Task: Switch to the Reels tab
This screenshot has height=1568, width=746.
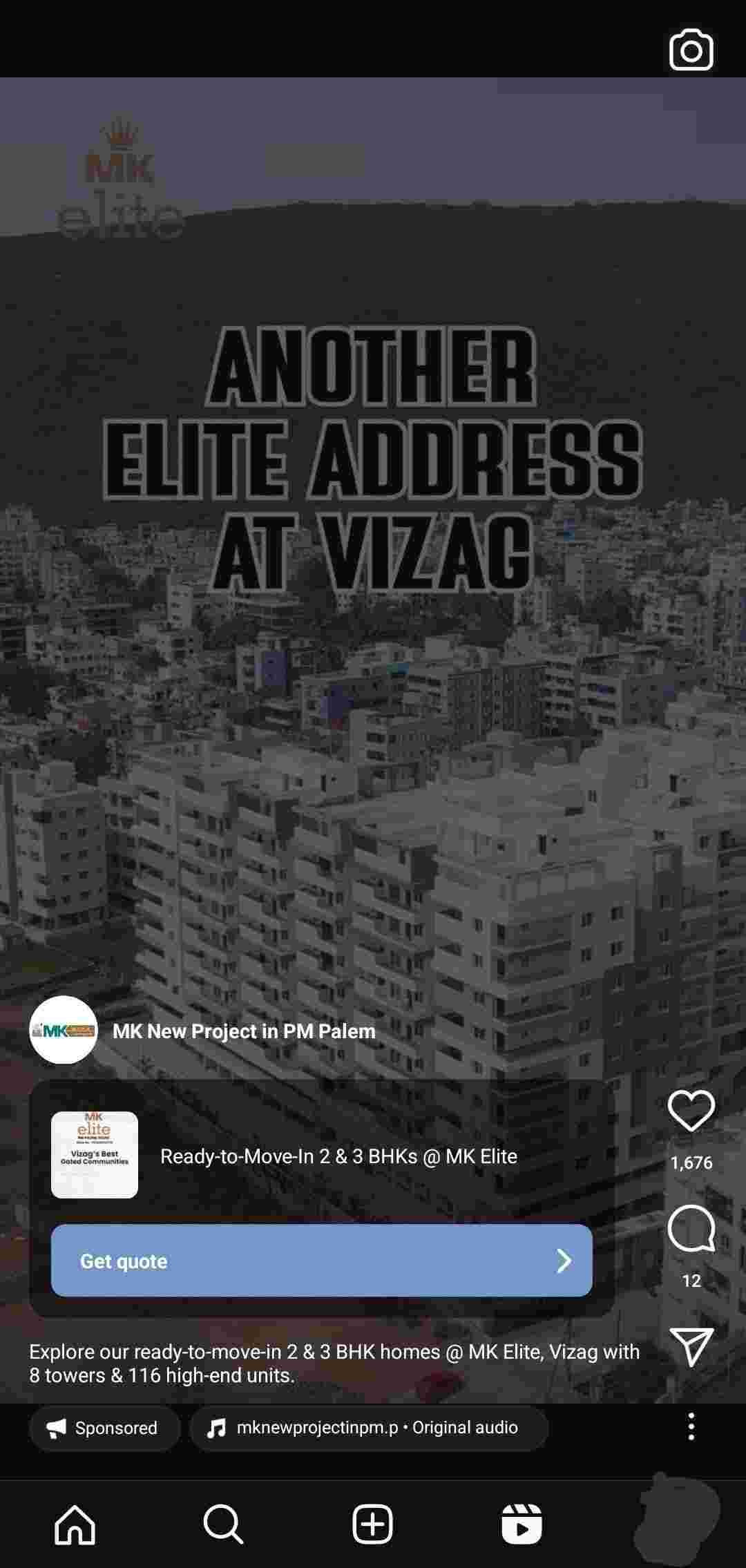Action: (x=522, y=1524)
